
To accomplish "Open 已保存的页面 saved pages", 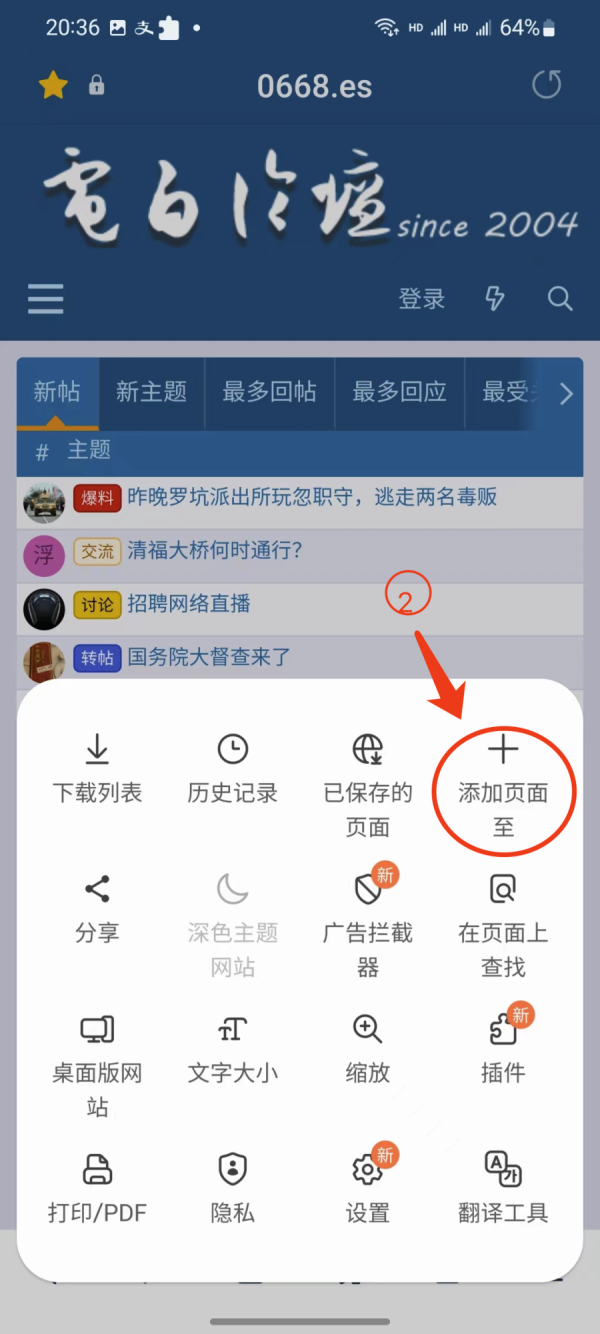I will pos(368,785).
